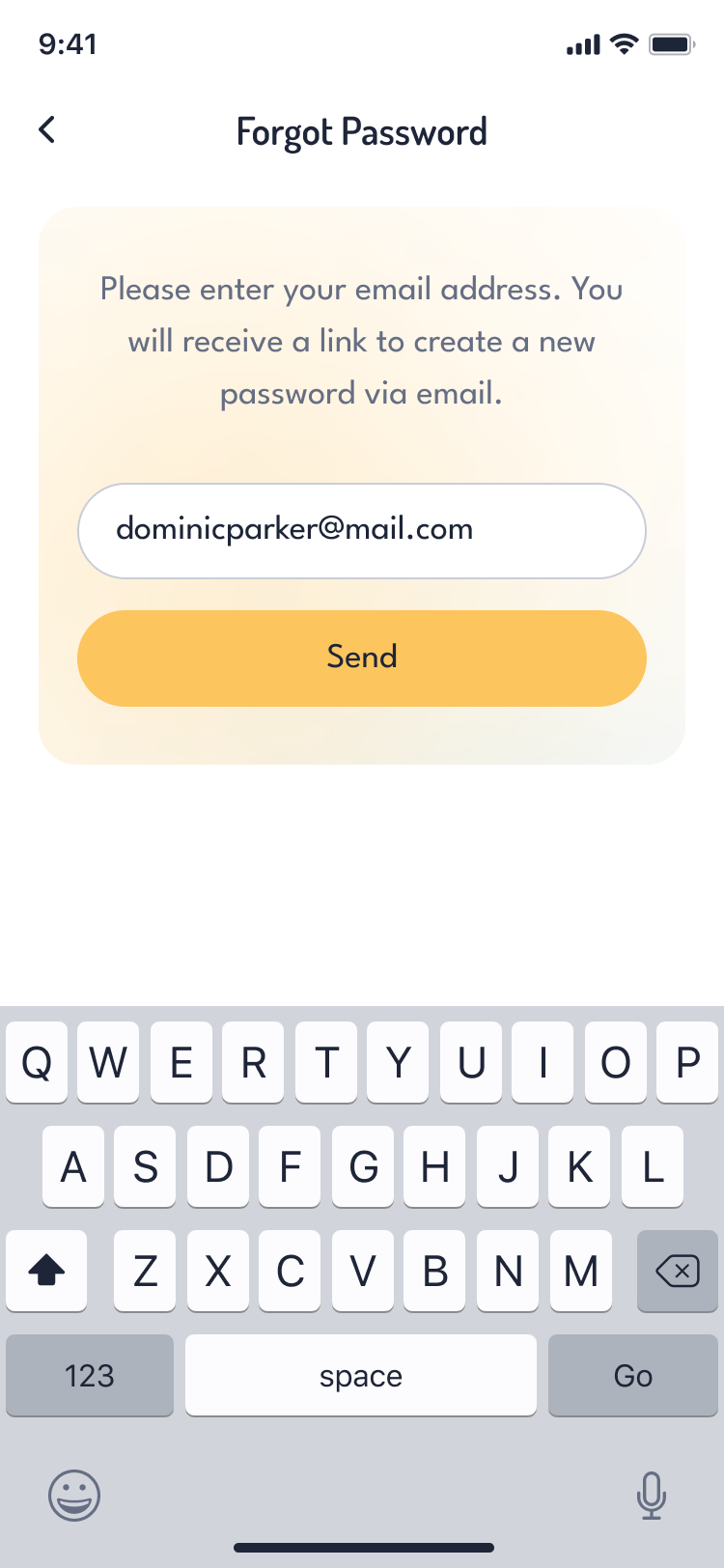The width and height of the screenshot is (724, 1568).
Task: Tap the space bar
Action: tap(361, 1375)
